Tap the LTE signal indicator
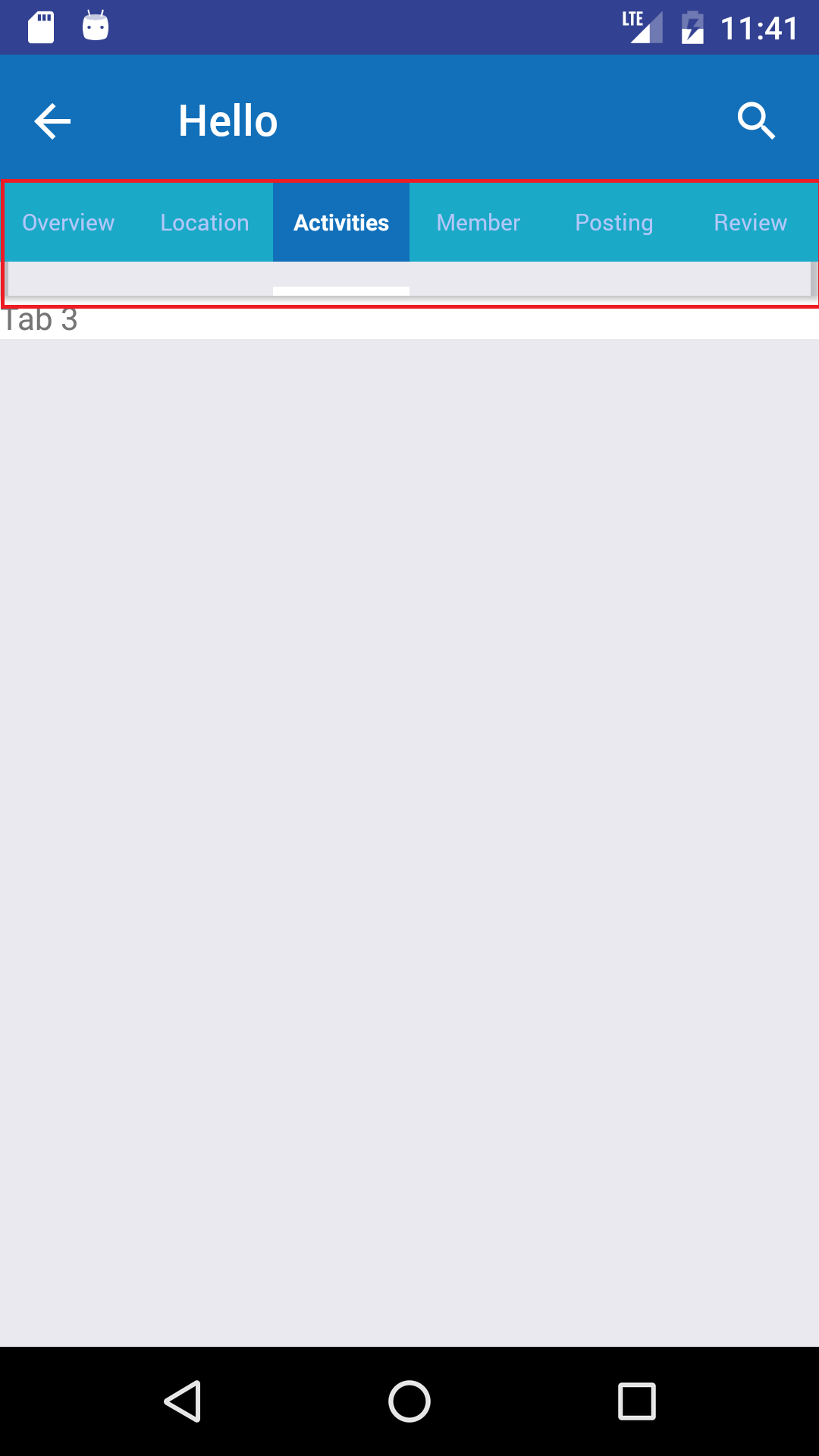Screen dimensions: 819x1456 (x=639, y=27)
